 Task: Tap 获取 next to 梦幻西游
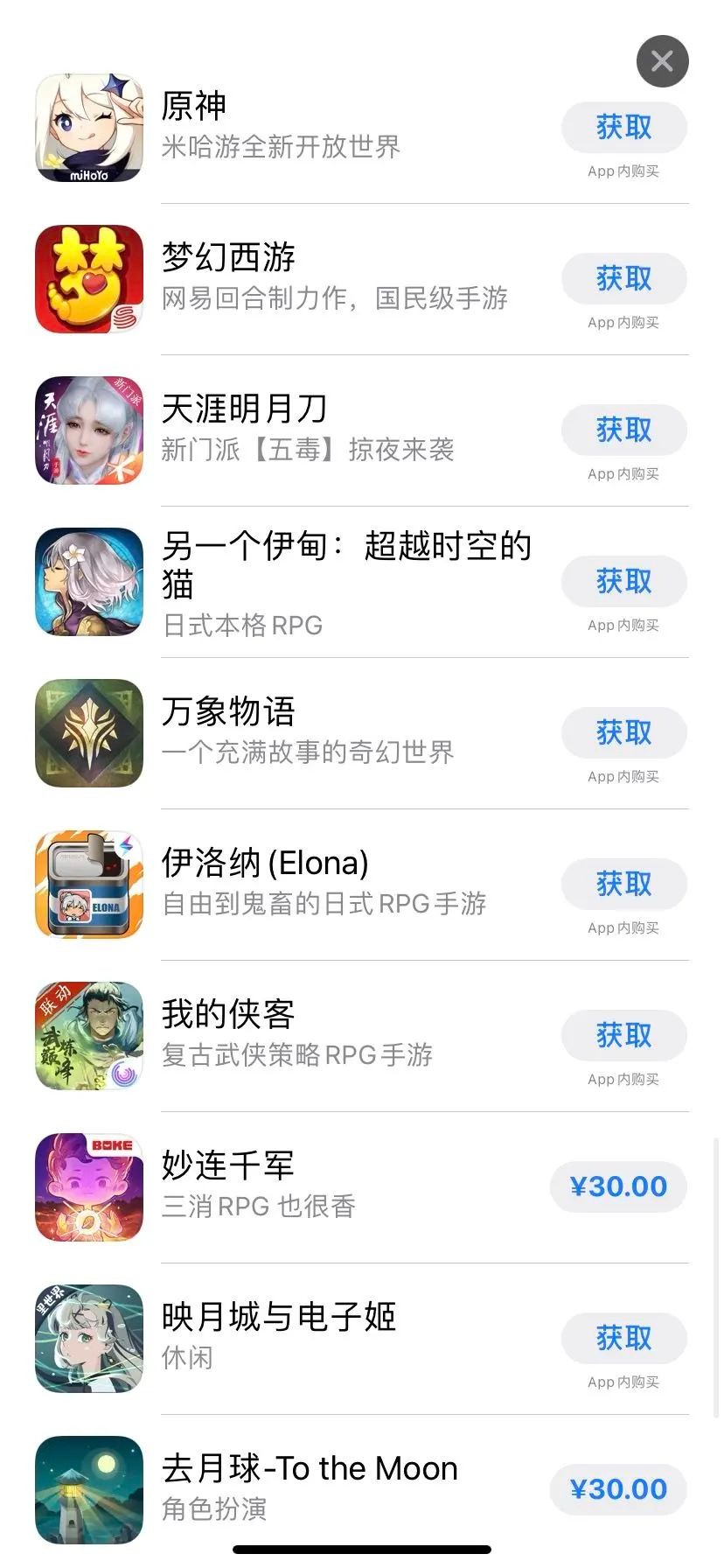[623, 279]
